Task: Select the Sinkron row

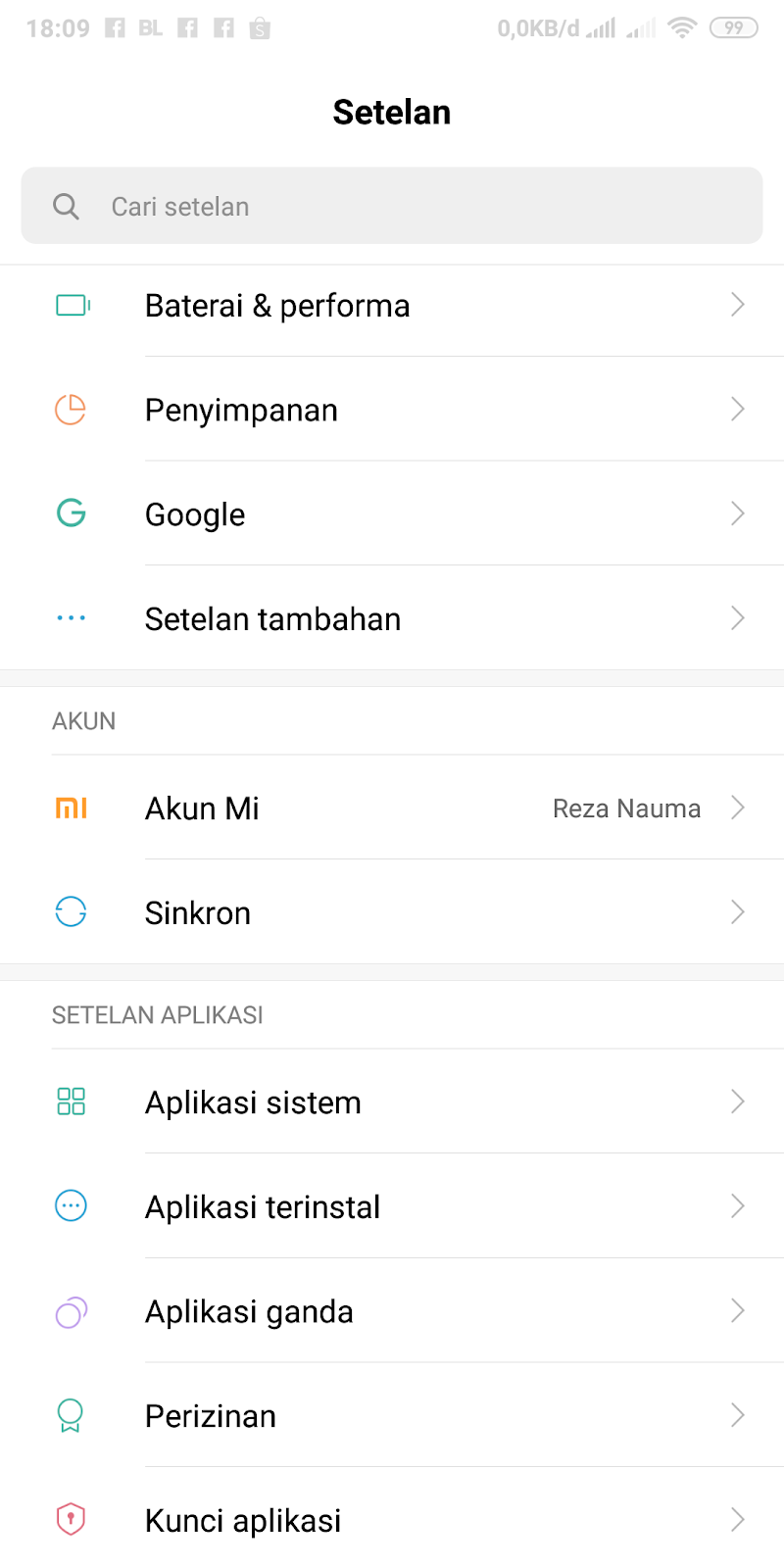Action: tap(392, 913)
